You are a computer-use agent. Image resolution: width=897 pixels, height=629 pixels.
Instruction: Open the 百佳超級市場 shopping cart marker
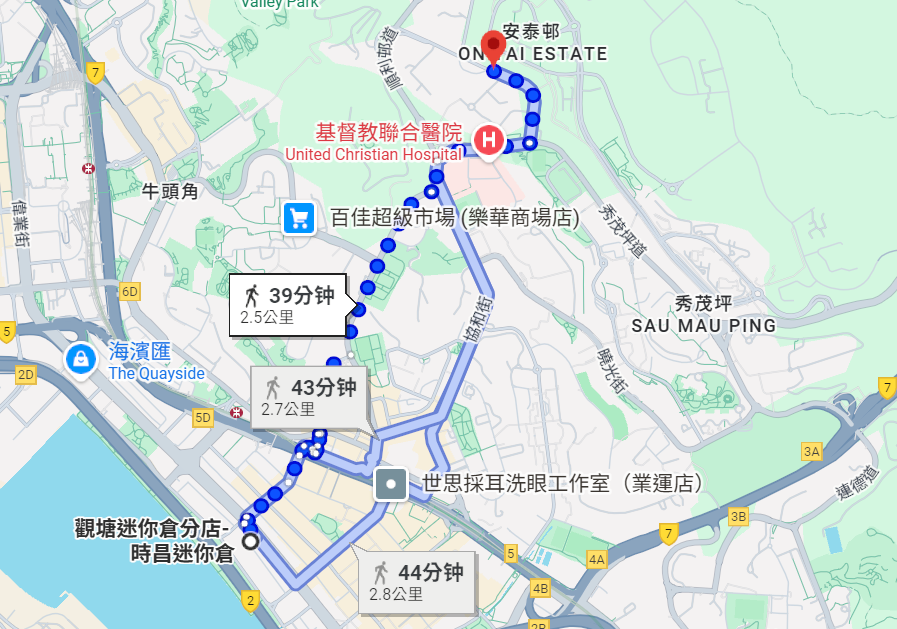coord(298,217)
